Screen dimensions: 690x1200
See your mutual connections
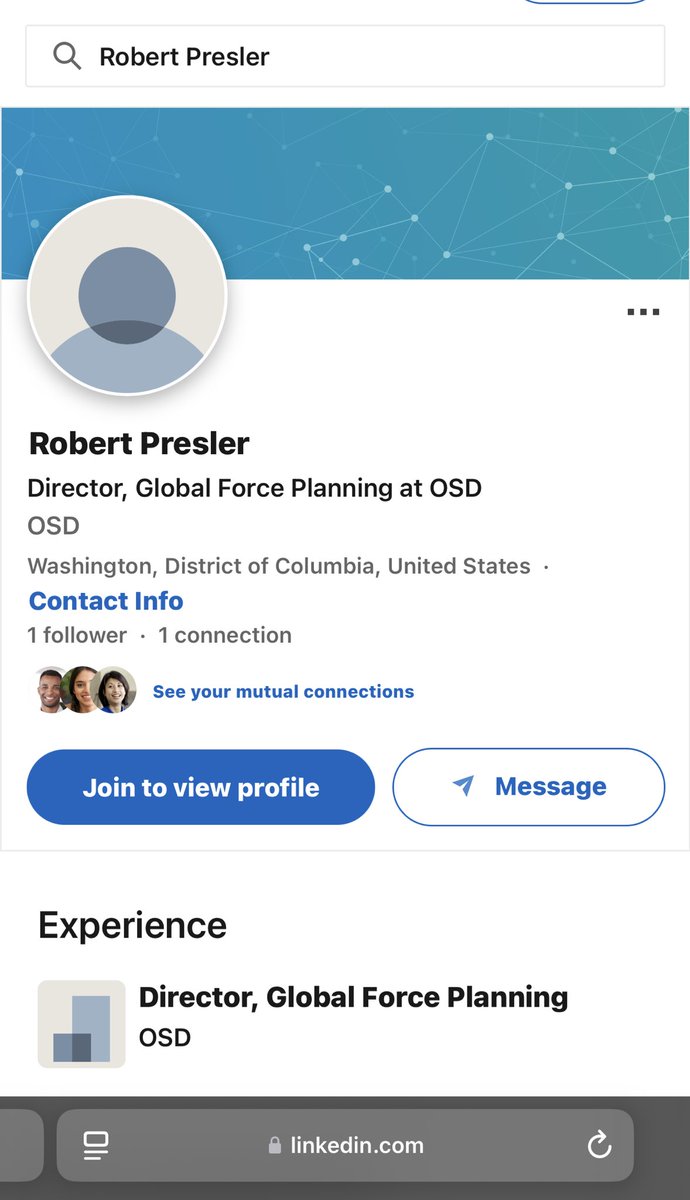(283, 691)
